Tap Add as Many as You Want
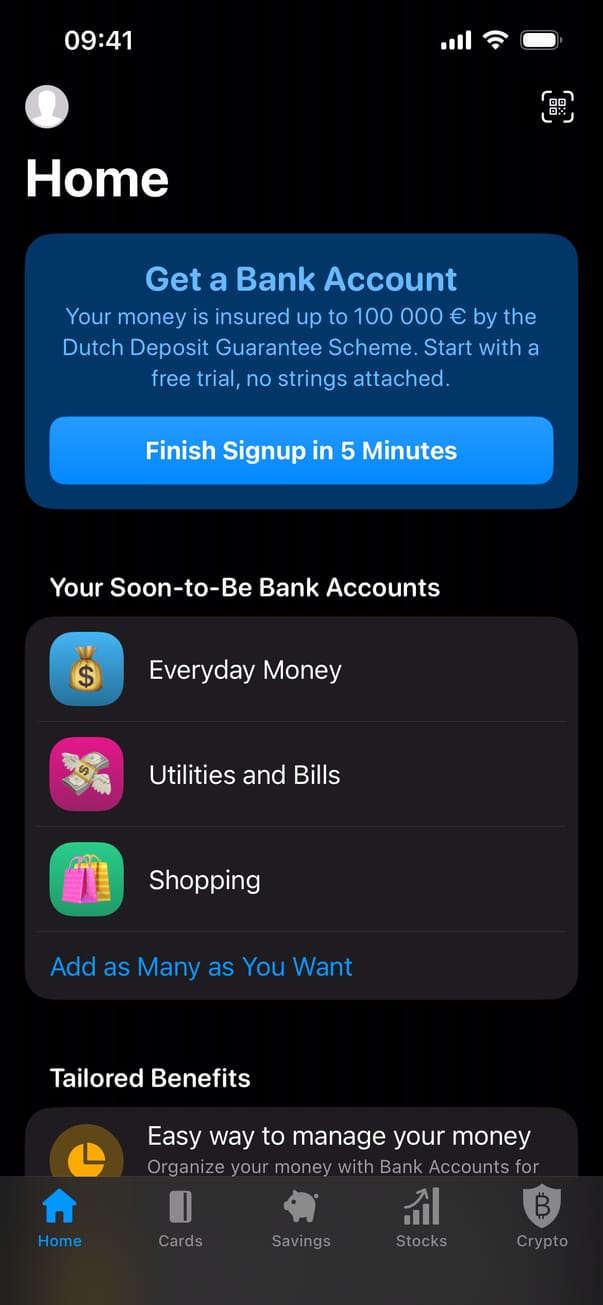Screen dimensions: 603x1305 [x=201, y=967]
